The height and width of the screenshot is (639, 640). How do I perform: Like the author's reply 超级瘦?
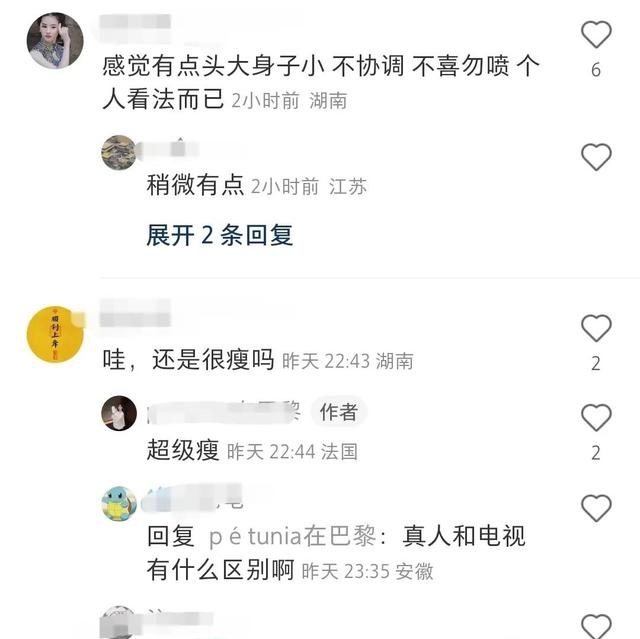[596, 418]
